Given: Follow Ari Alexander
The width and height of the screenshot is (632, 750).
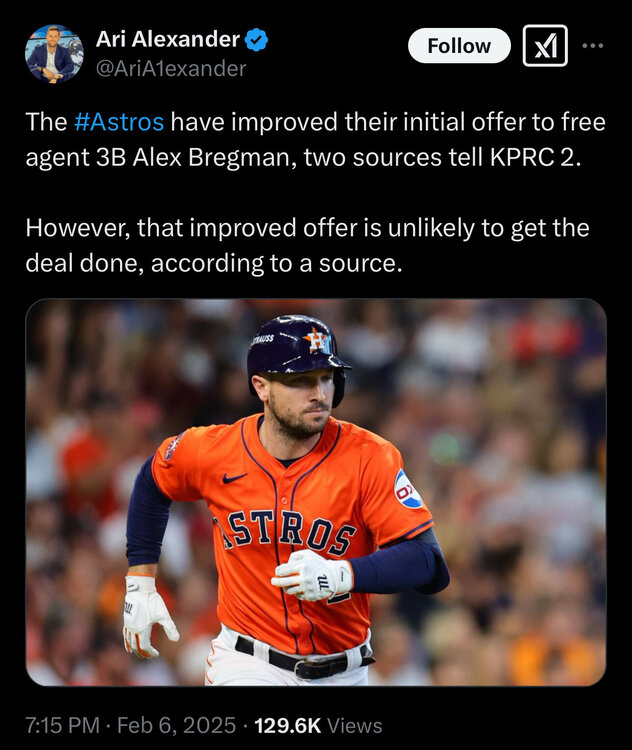Looking at the screenshot, I should coord(459,46).
